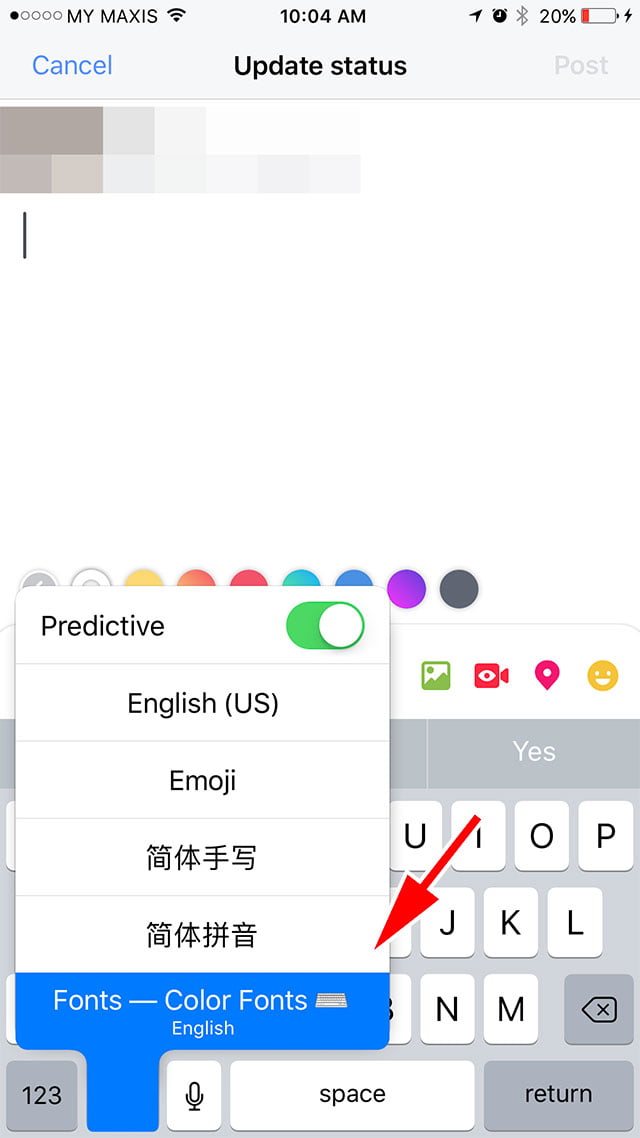Tap the space bar

coord(352,1095)
